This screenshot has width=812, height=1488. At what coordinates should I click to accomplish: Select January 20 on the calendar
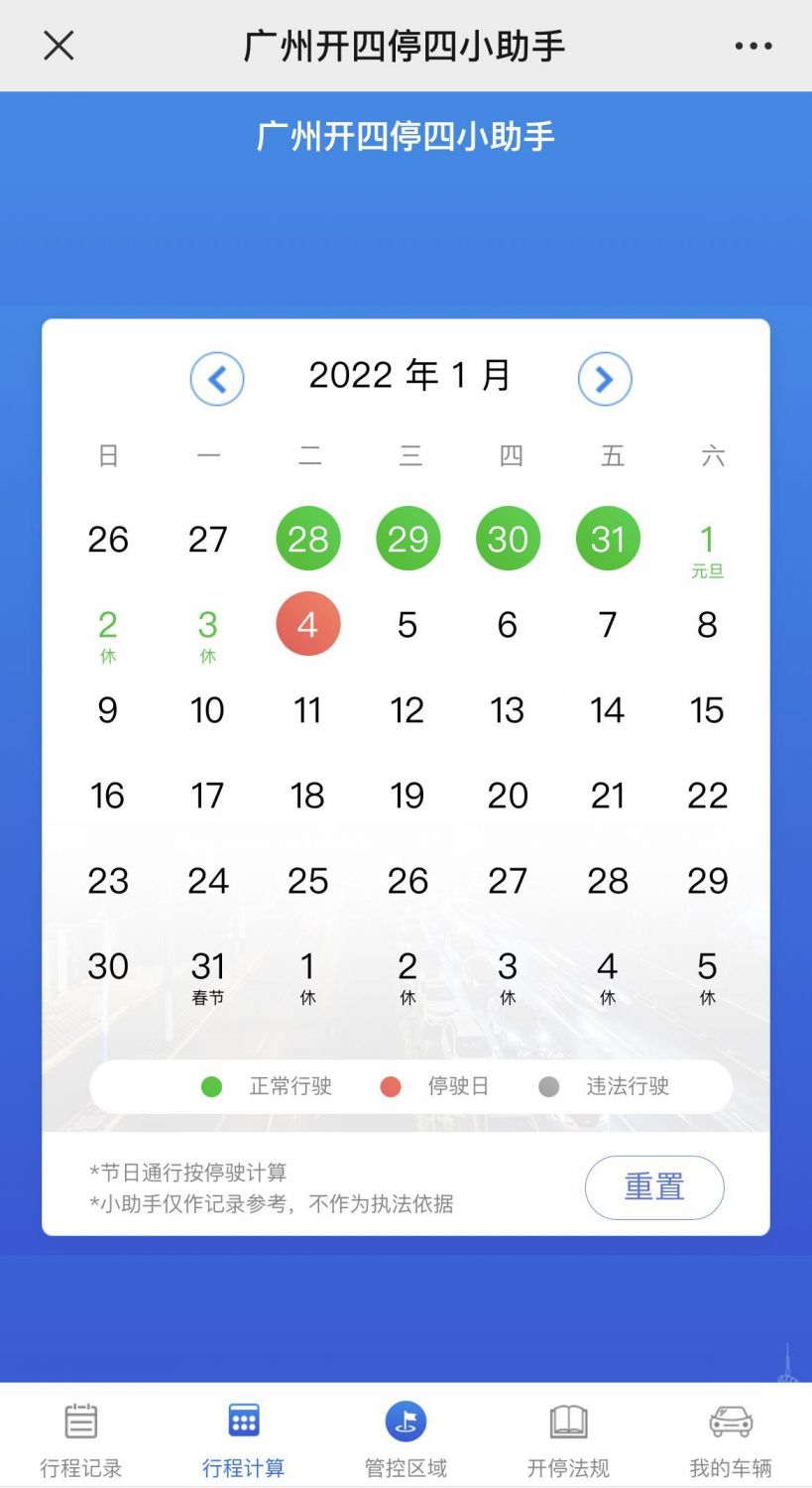(508, 796)
